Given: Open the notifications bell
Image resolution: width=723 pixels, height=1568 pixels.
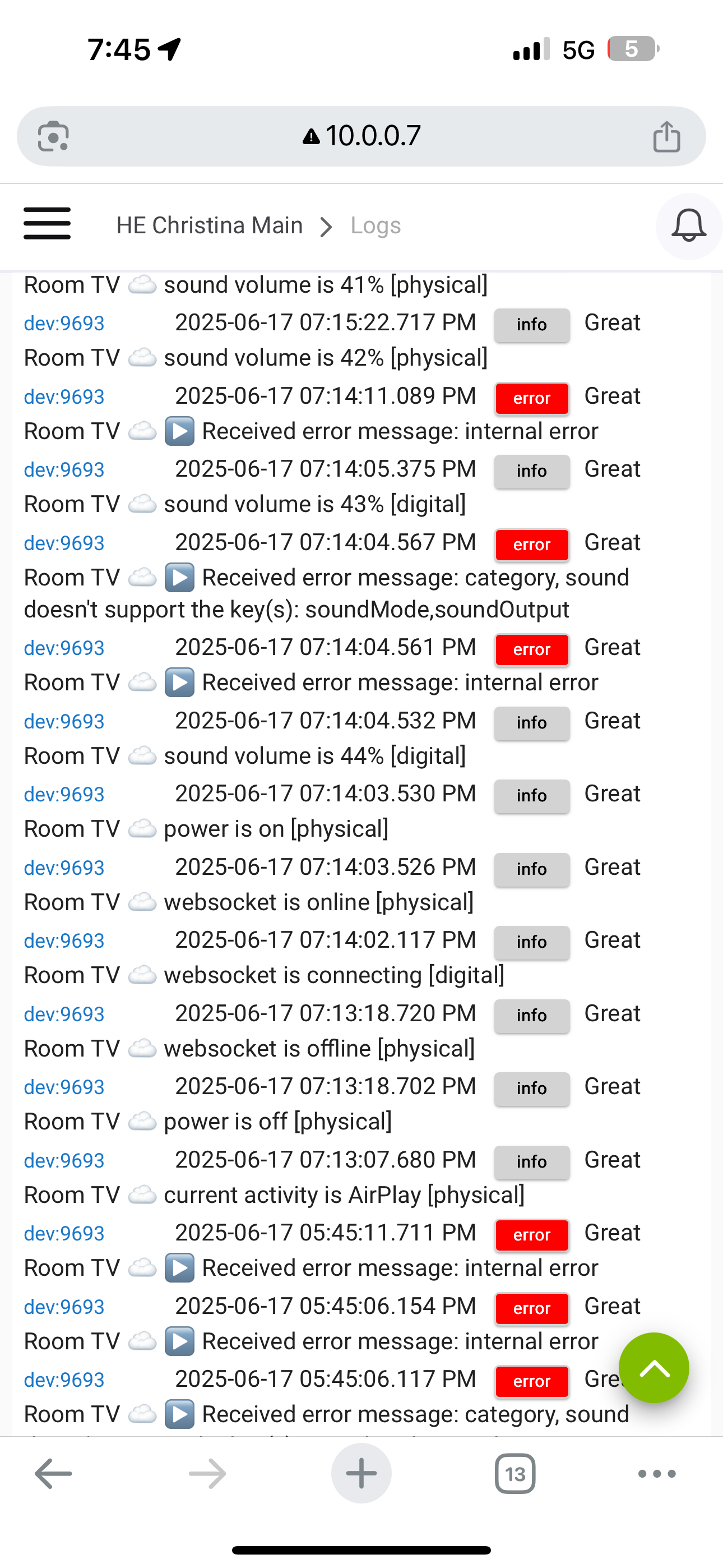Looking at the screenshot, I should point(688,226).
